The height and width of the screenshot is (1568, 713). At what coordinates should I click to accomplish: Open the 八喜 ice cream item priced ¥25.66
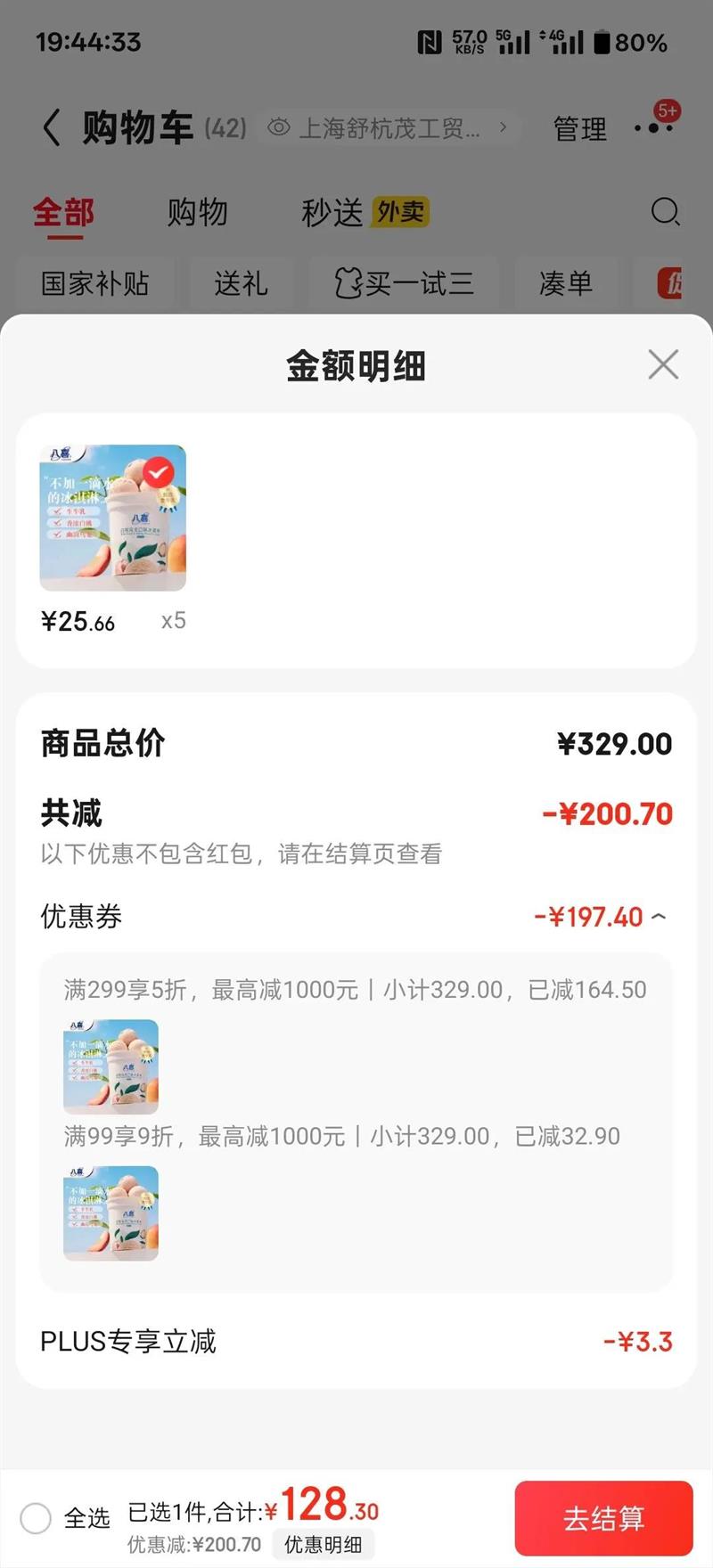click(113, 518)
